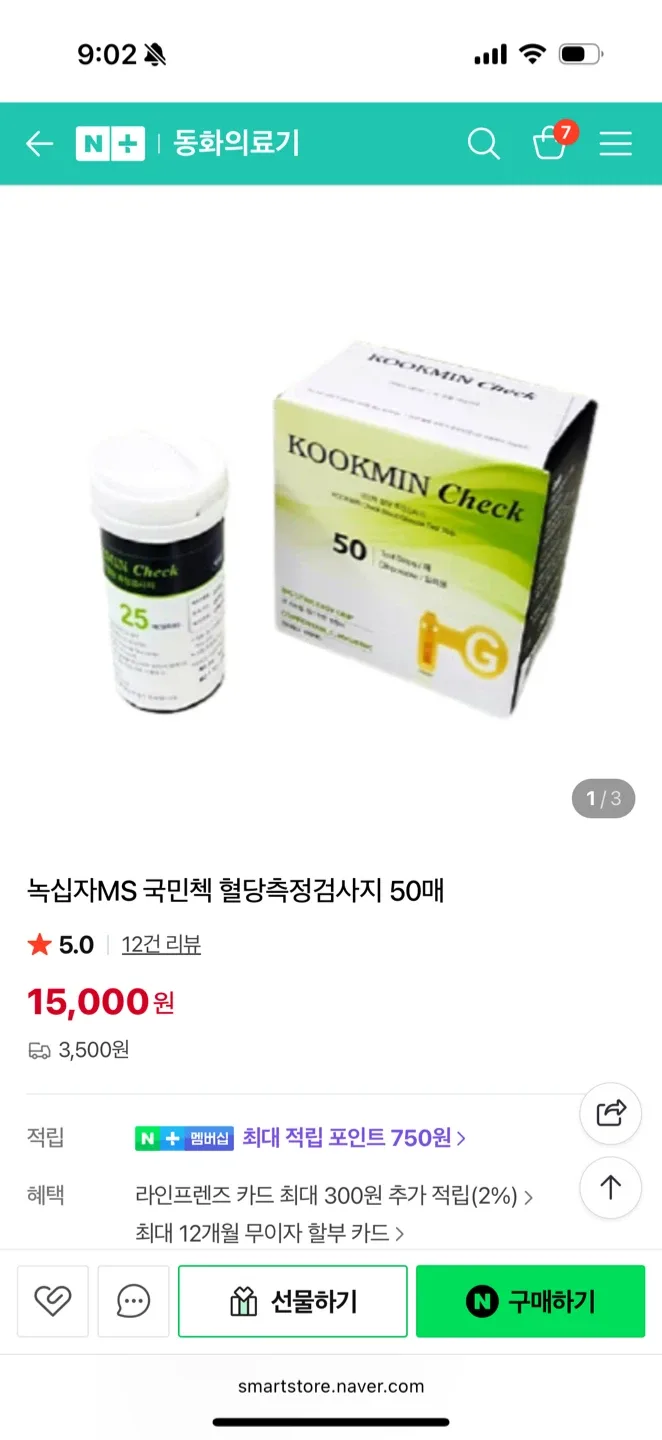Screen dimensions: 662x1440
Task: Open the hamburger menu
Action: [x=615, y=144]
